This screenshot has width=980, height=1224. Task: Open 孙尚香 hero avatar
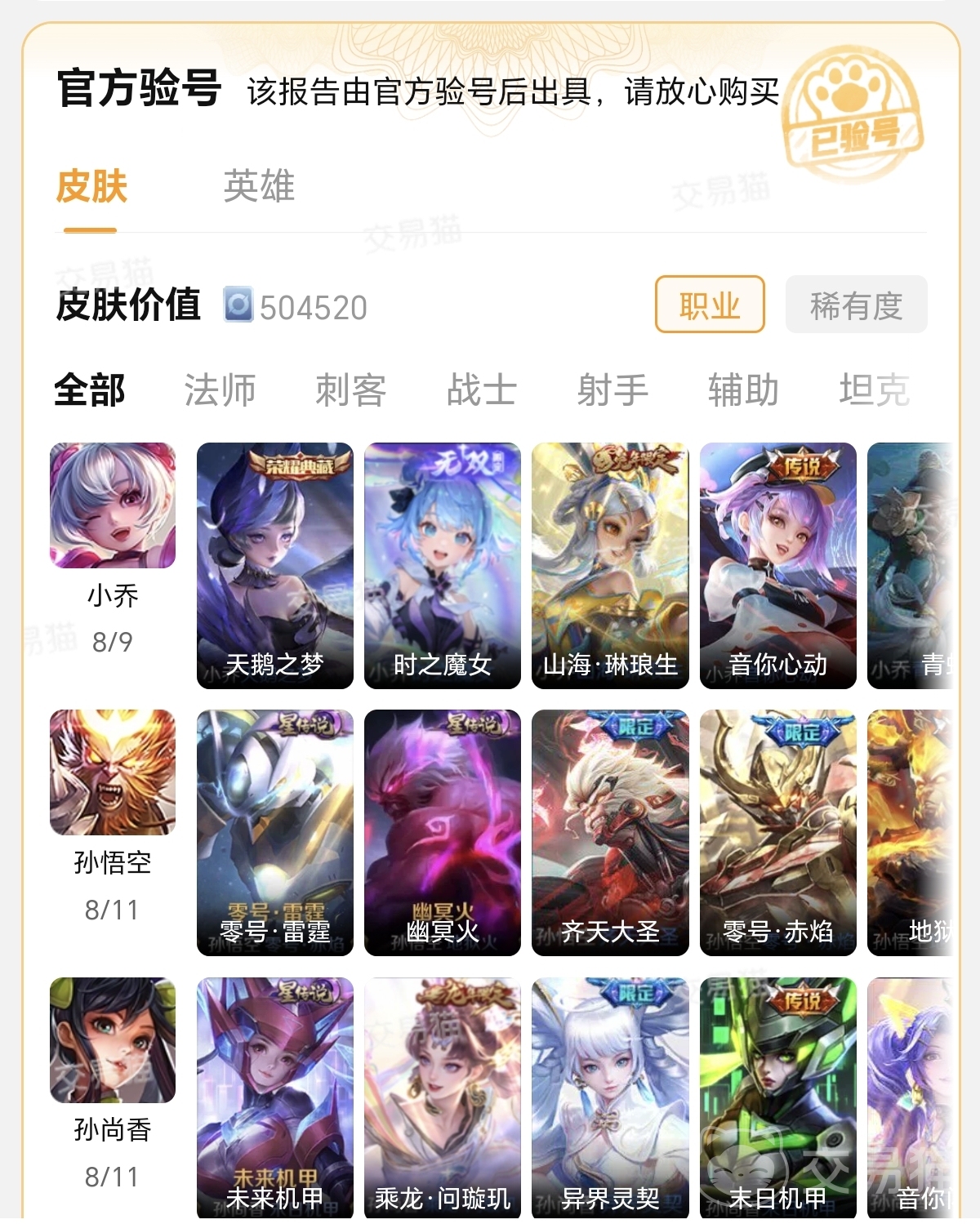tap(113, 1040)
